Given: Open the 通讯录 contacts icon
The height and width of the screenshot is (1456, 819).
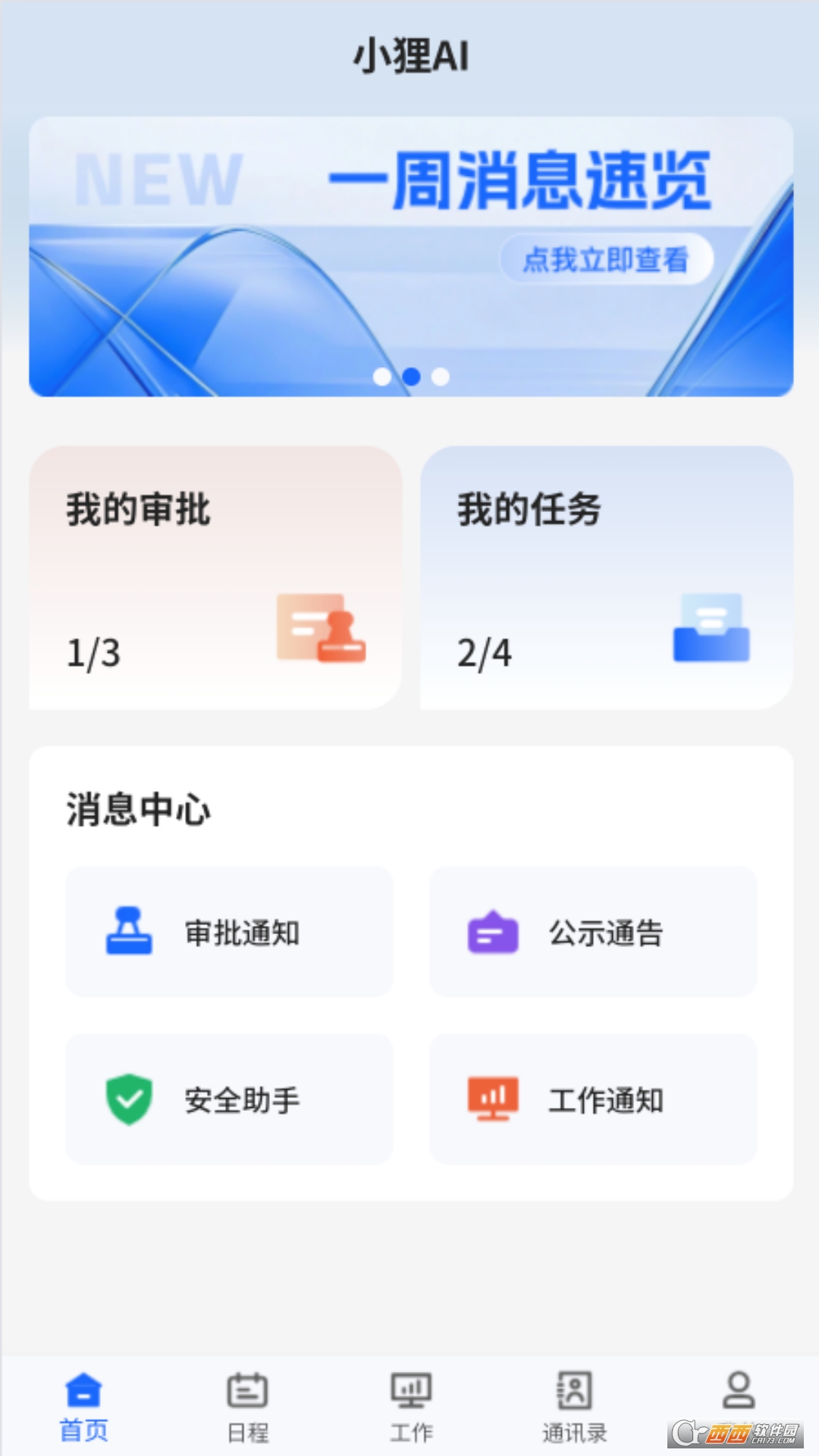Looking at the screenshot, I should point(574,1389).
